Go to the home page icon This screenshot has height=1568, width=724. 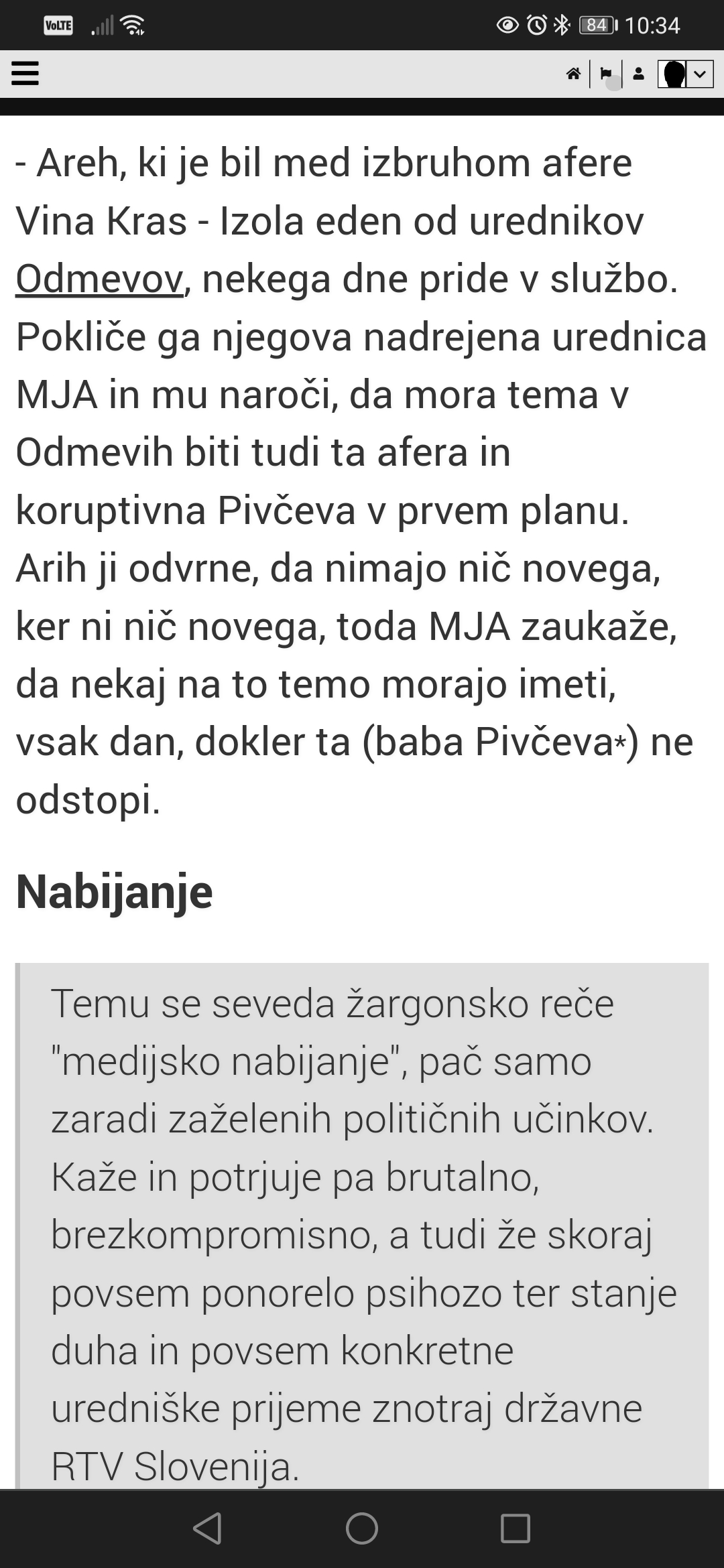(x=573, y=74)
